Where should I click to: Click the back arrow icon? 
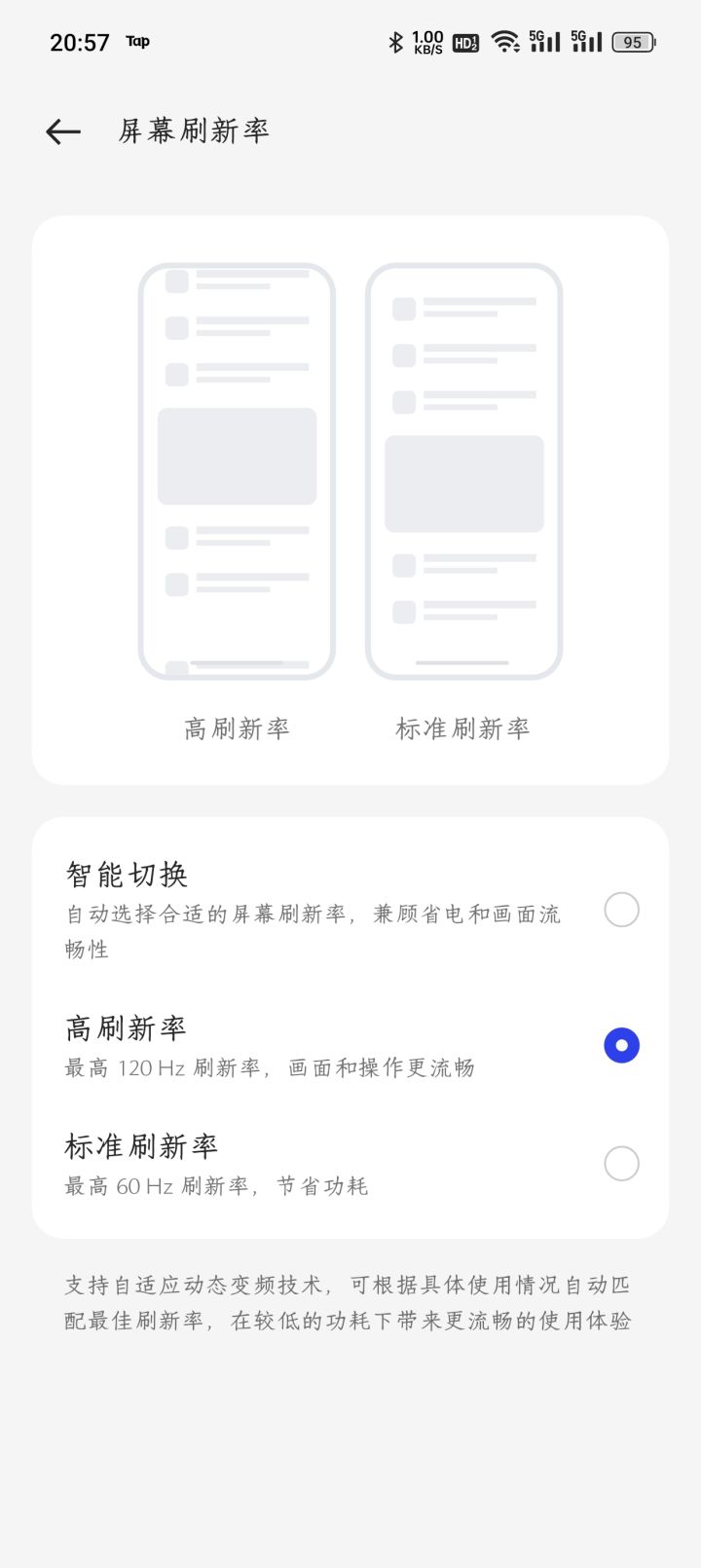pos(61,131)
